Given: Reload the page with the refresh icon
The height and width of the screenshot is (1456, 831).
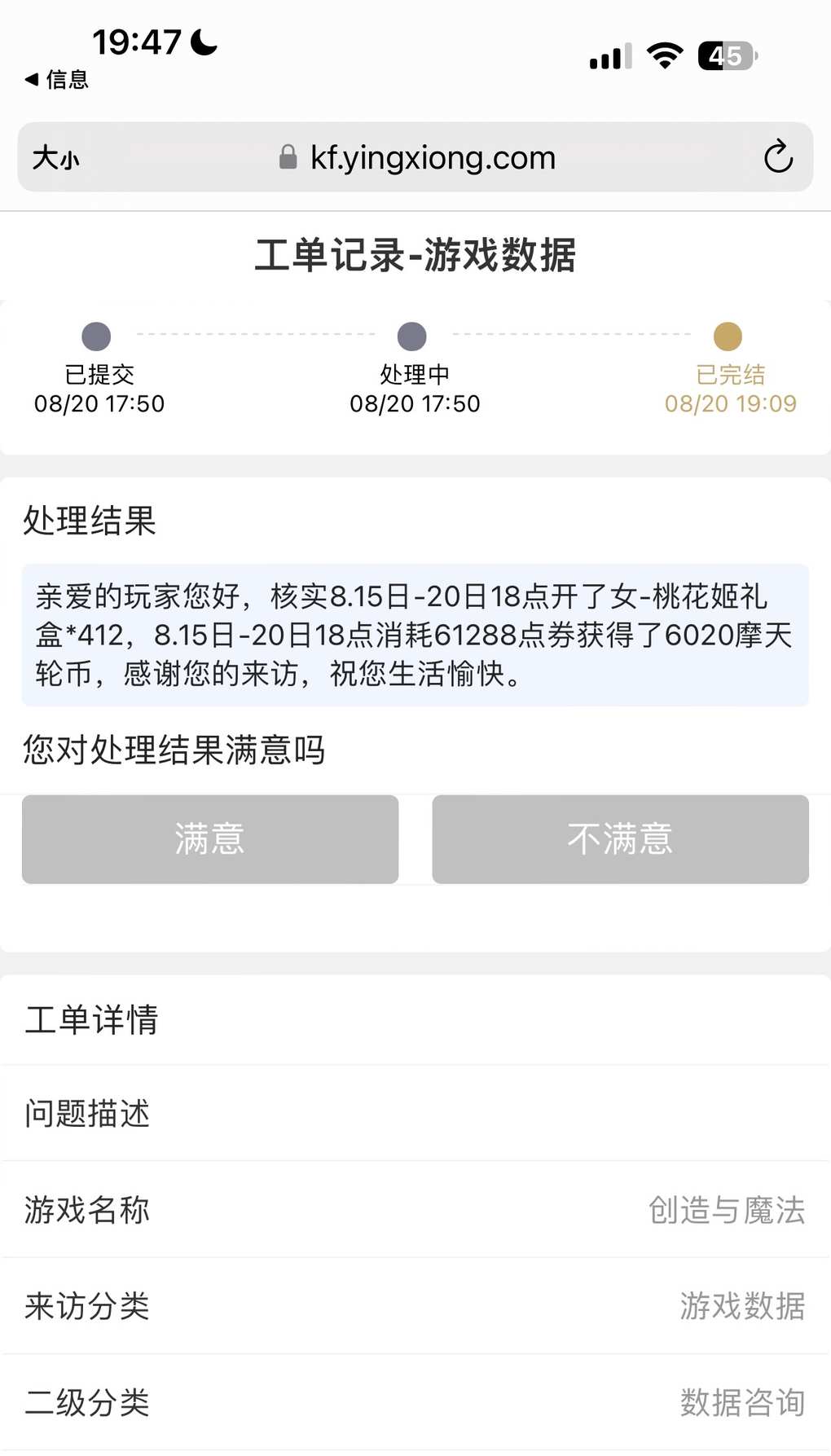Looking at the screenshot, I should click(x=778, y=156).
